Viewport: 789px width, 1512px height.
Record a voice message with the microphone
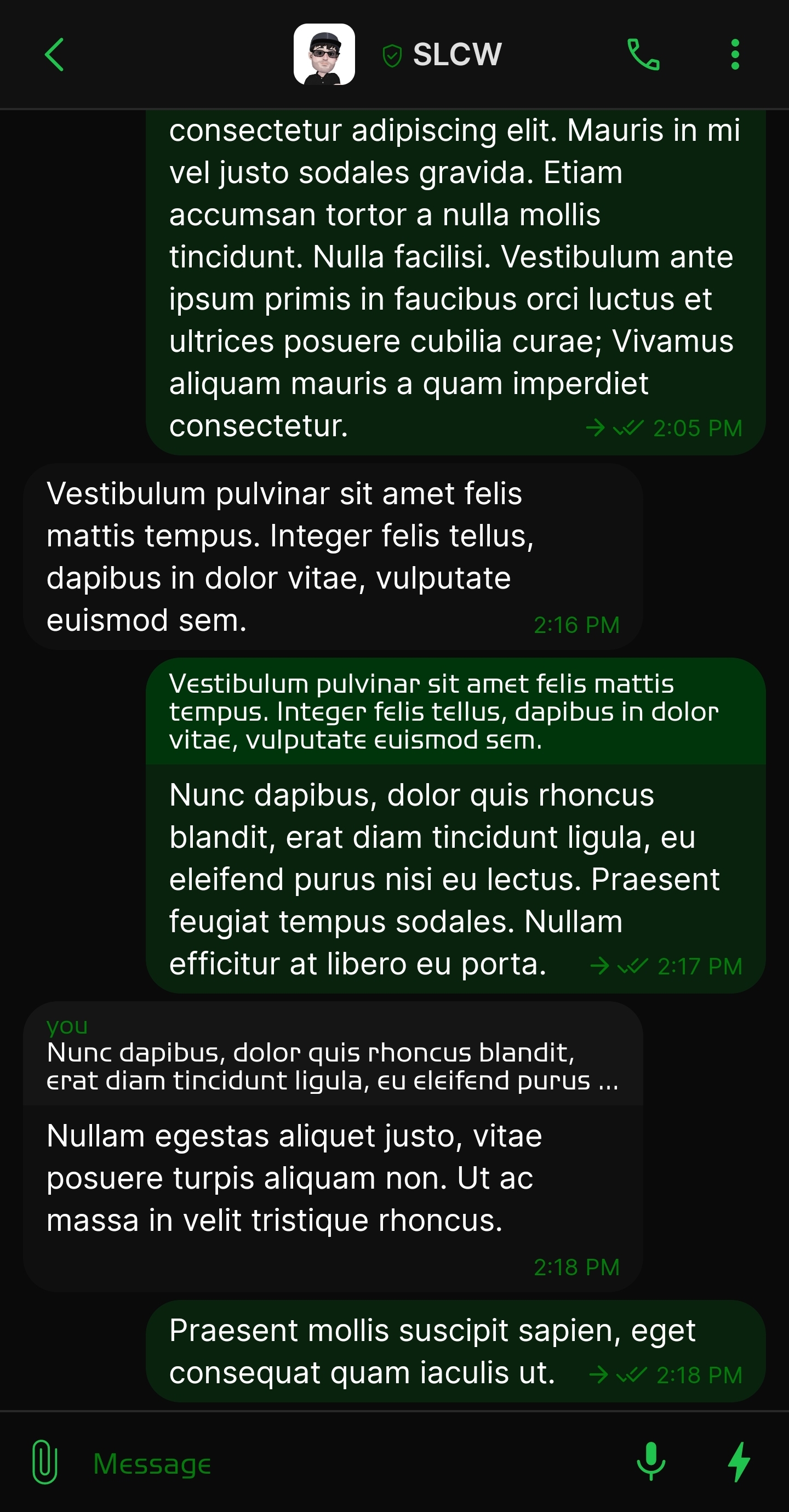point(651,1462)
